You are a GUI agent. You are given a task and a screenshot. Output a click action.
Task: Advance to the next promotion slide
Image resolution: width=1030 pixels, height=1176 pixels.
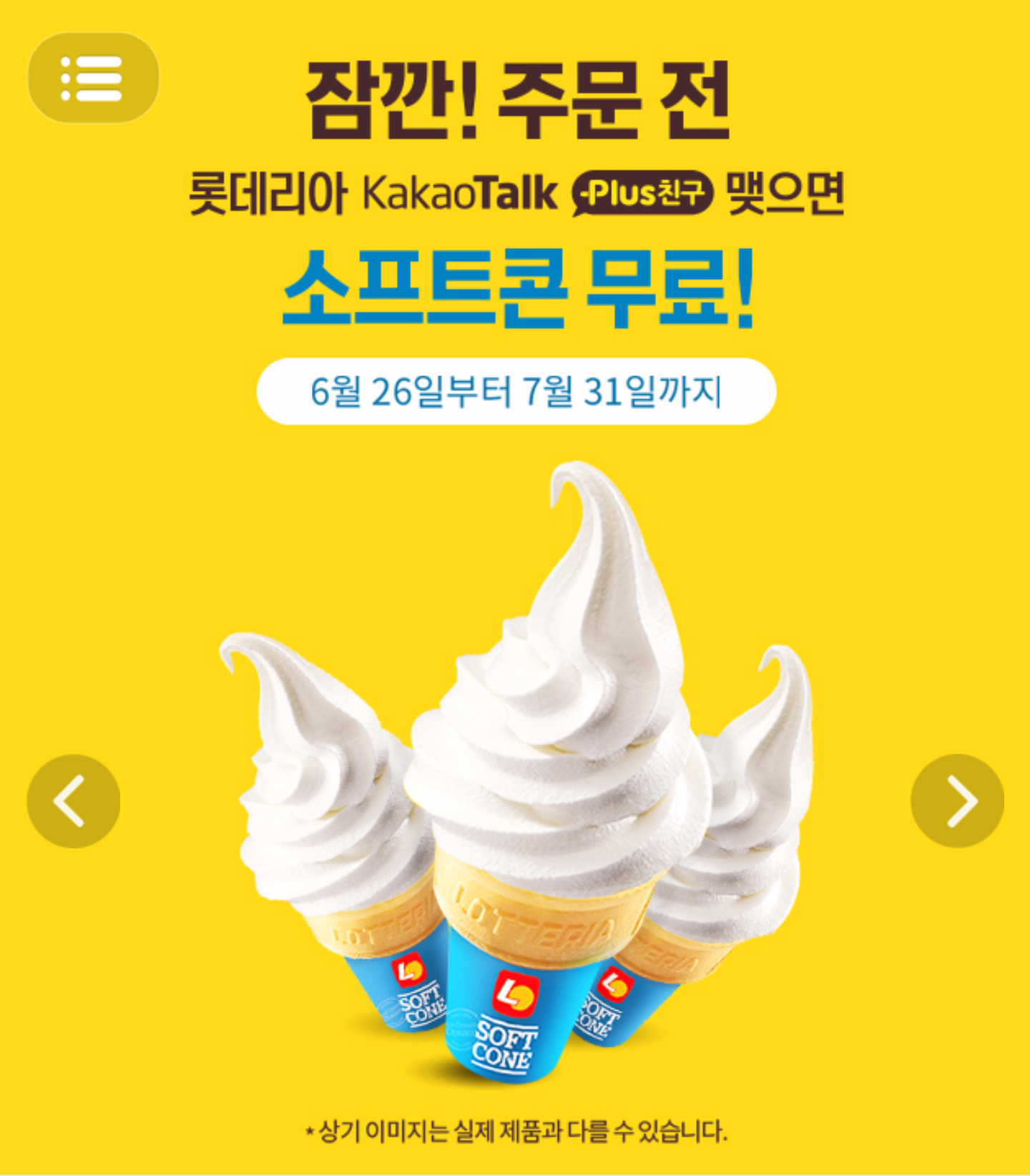point(957,800)
